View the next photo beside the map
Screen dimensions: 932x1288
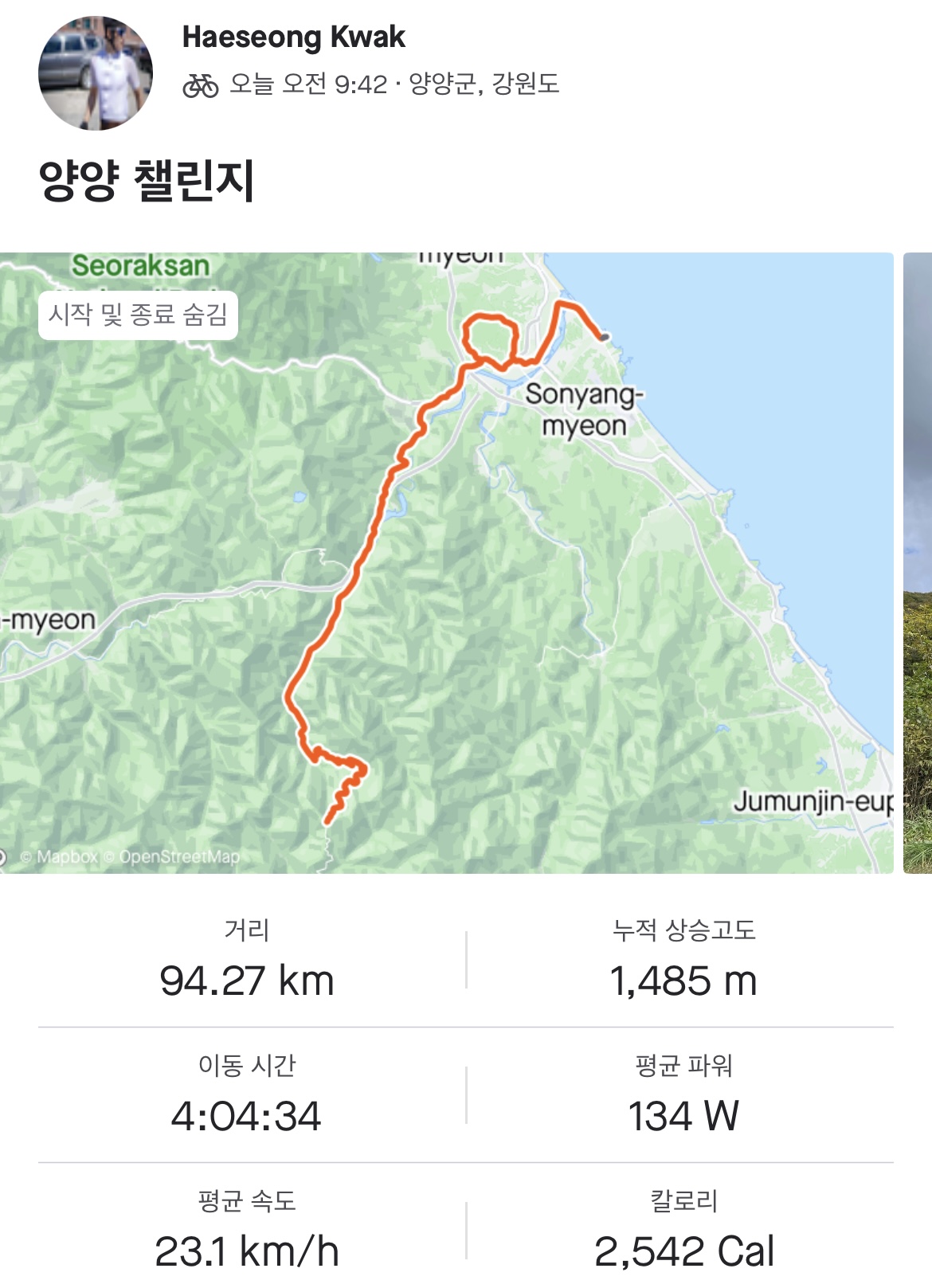[917, 562]
